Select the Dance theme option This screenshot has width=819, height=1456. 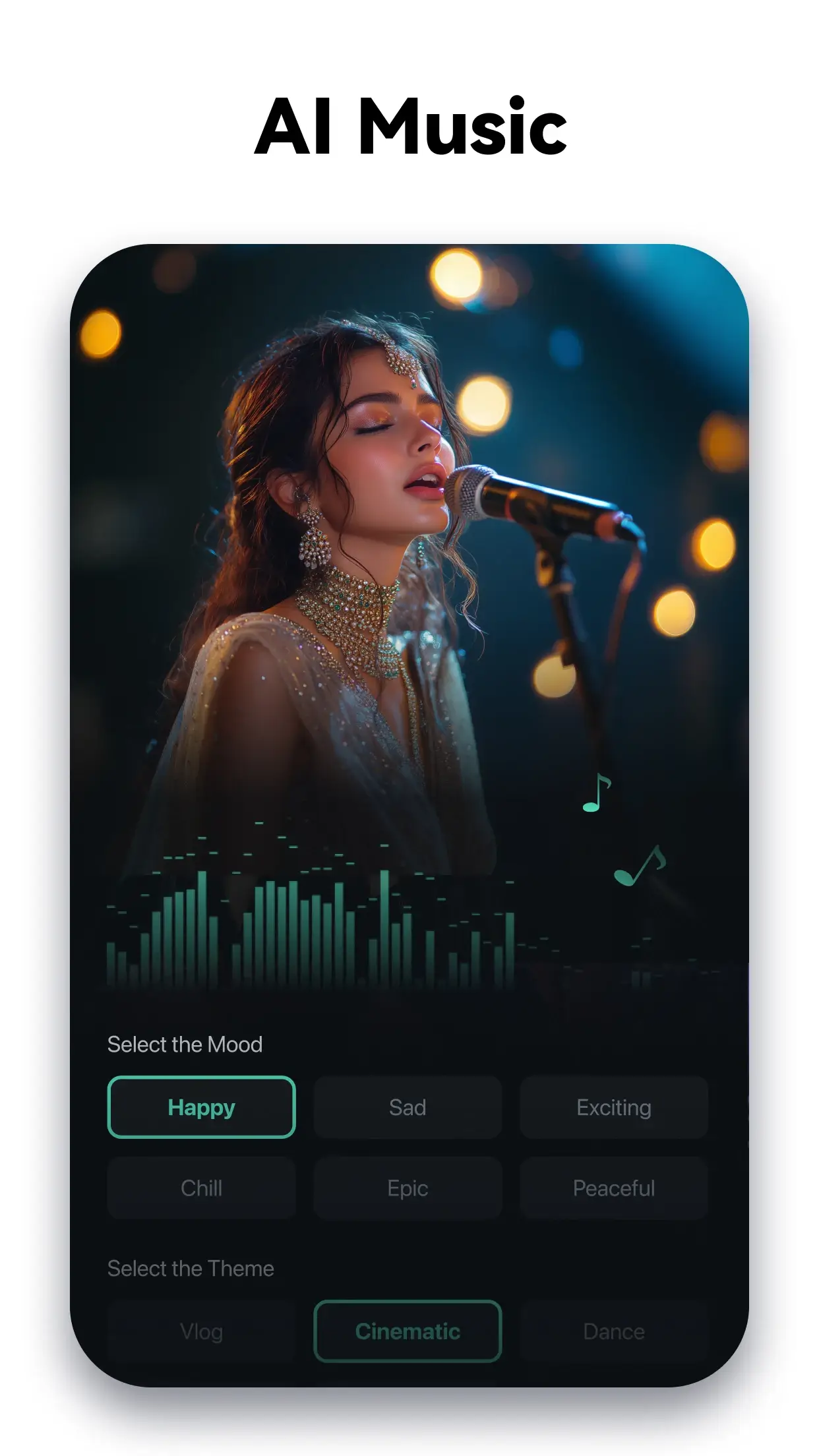point(613,1331)
